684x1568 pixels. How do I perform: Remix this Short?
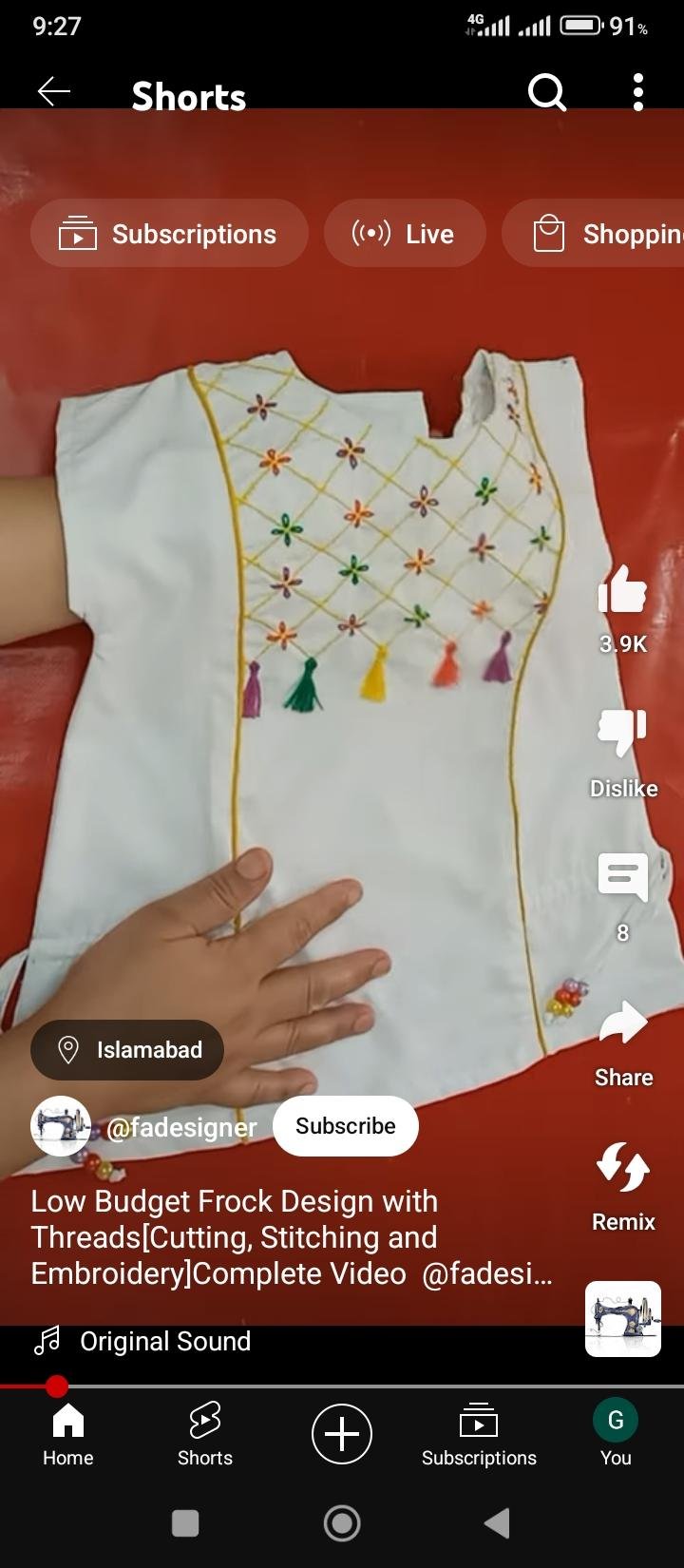click(x=622, y=1168)
